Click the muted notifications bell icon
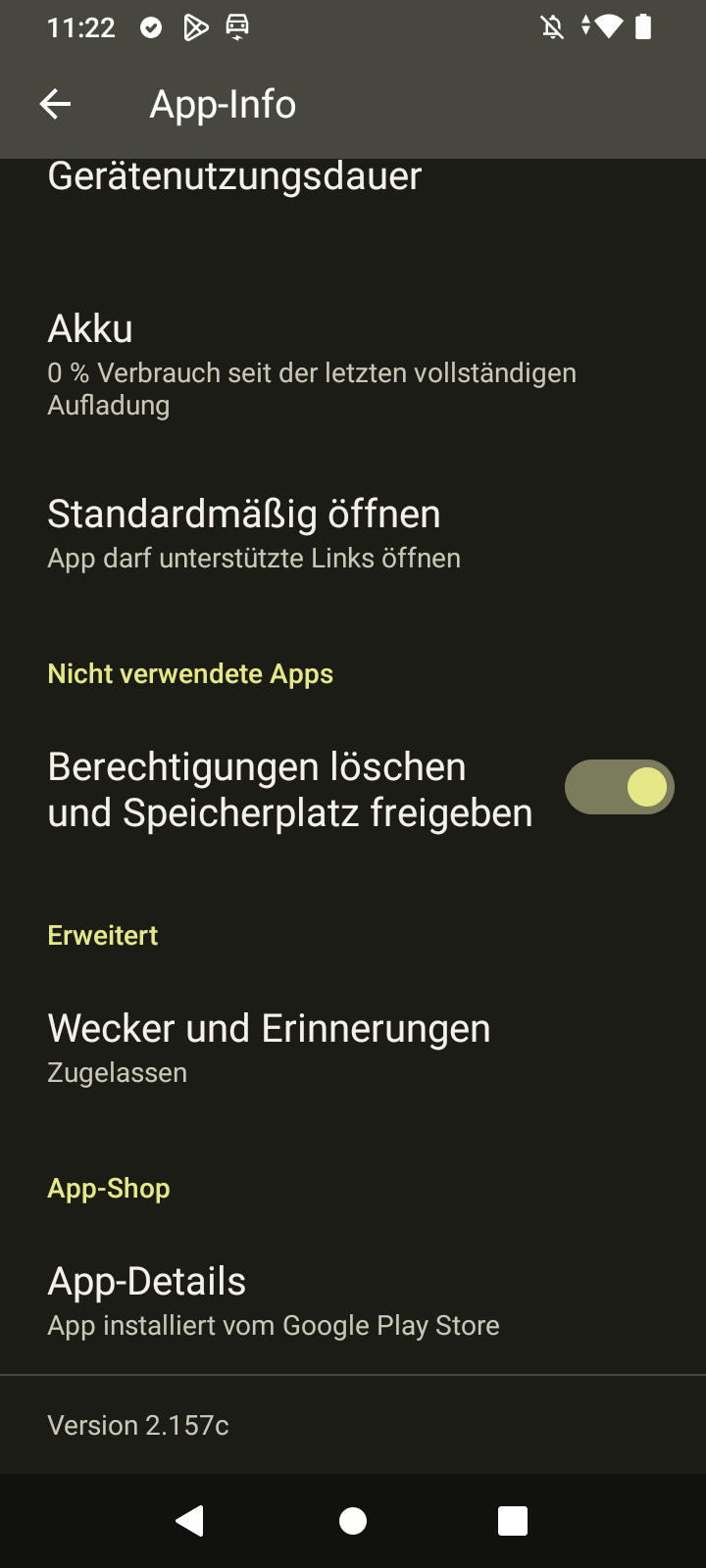706x1568 pixels. click(551, 27)
